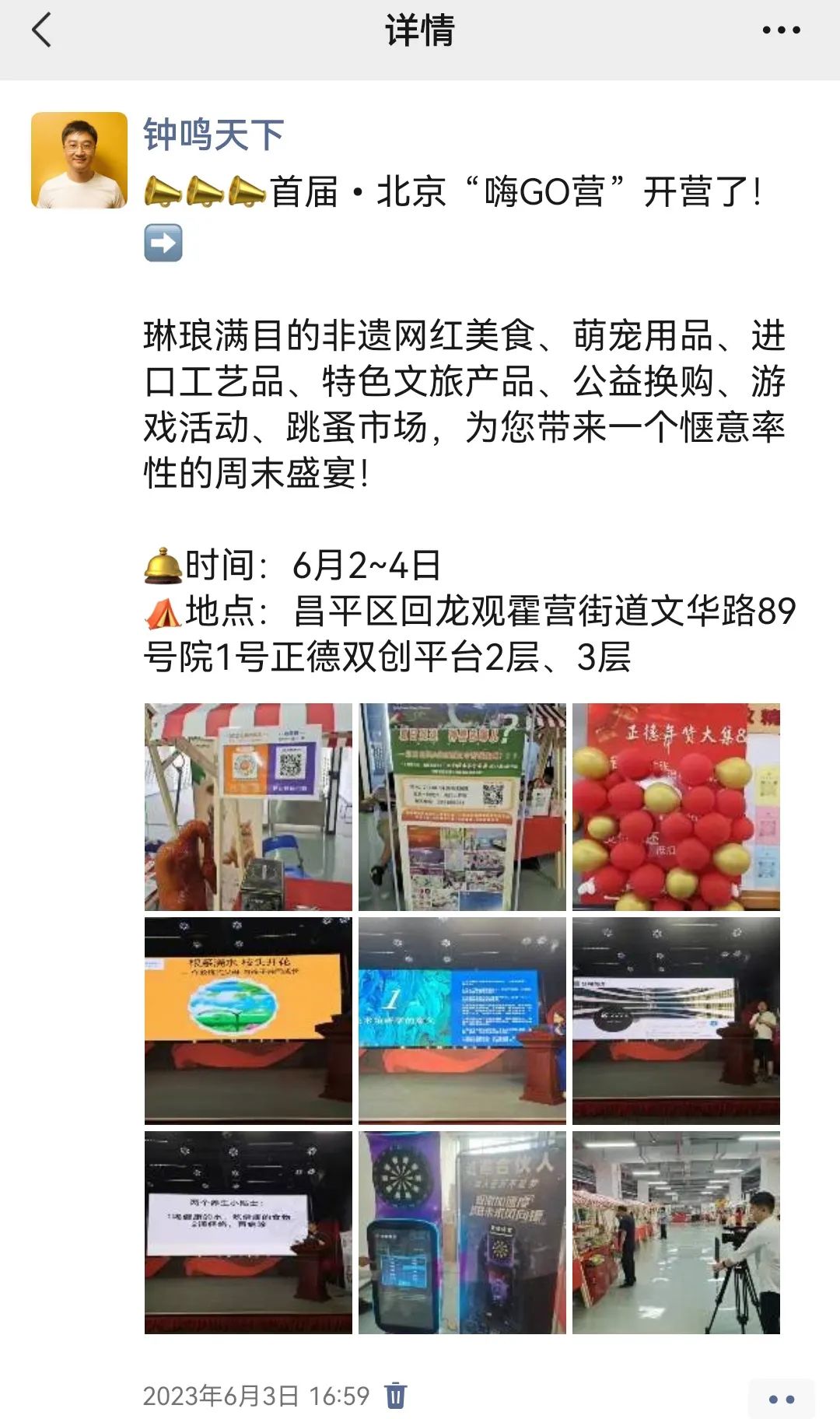Open the like and comment button
Image resolution: width=840 pixels, height=1419 pixels.
(781, 1399)
